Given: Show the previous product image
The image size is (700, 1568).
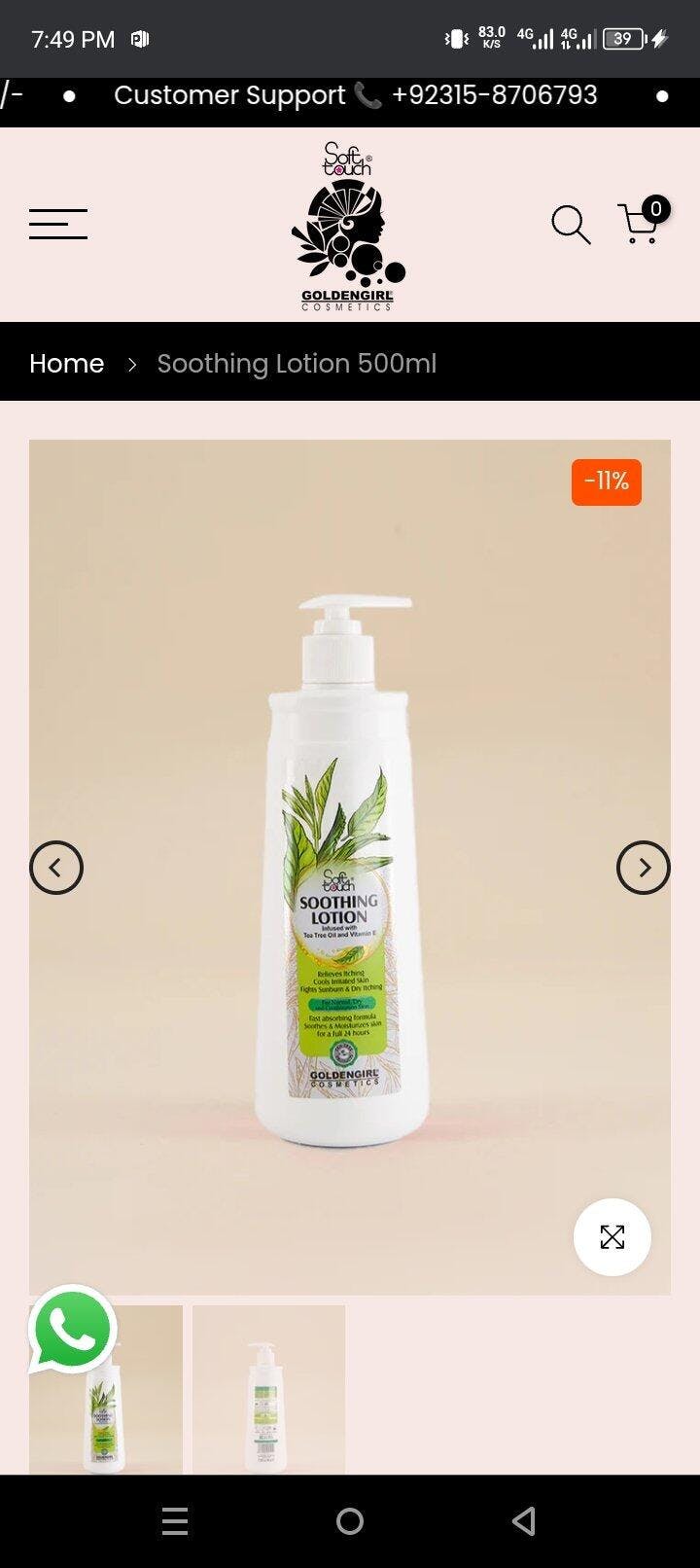Looking at the screenshot, I should (x=56, y=867).
